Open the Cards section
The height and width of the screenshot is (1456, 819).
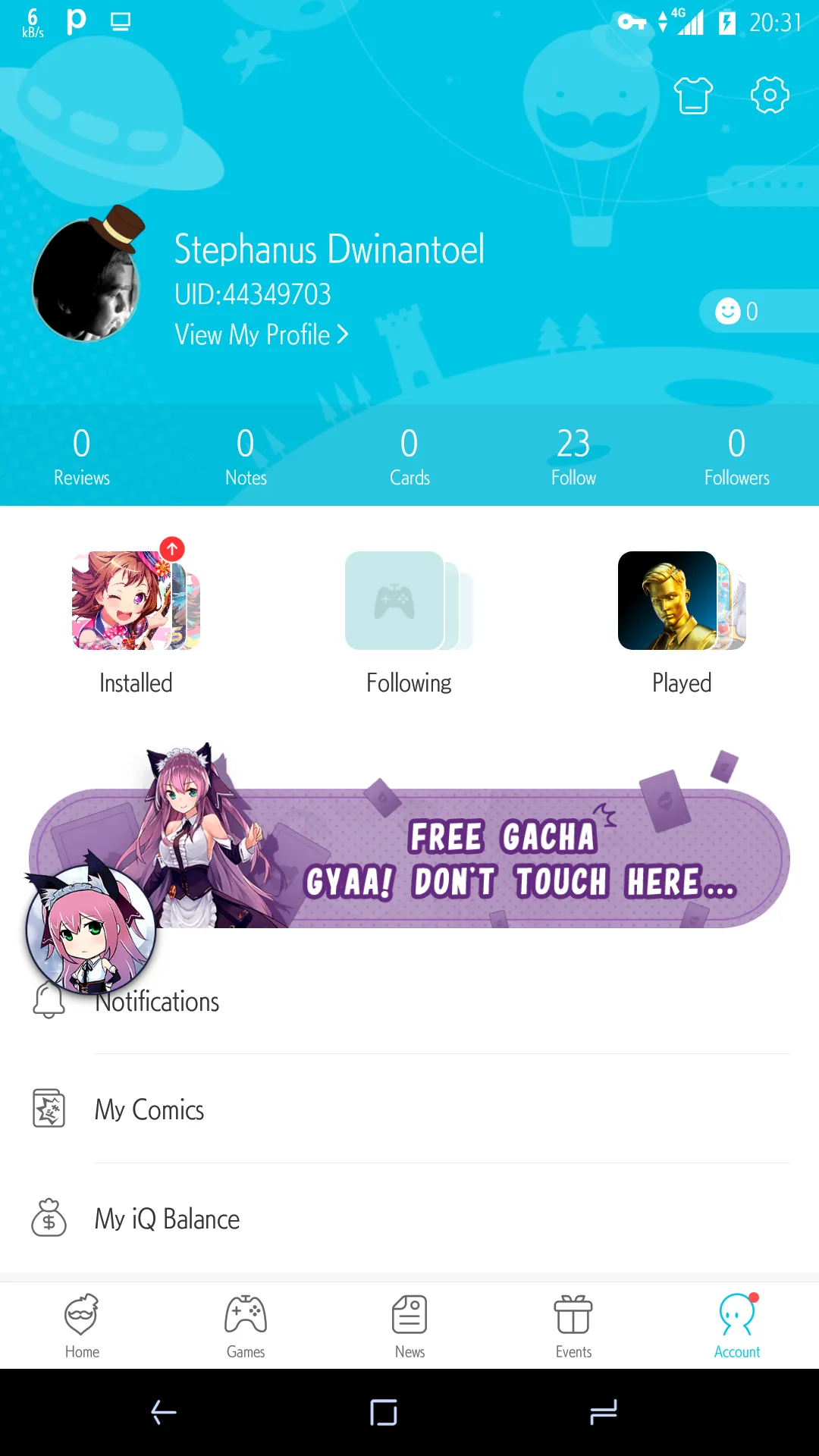pyautogui.click(x=409, y=456)
